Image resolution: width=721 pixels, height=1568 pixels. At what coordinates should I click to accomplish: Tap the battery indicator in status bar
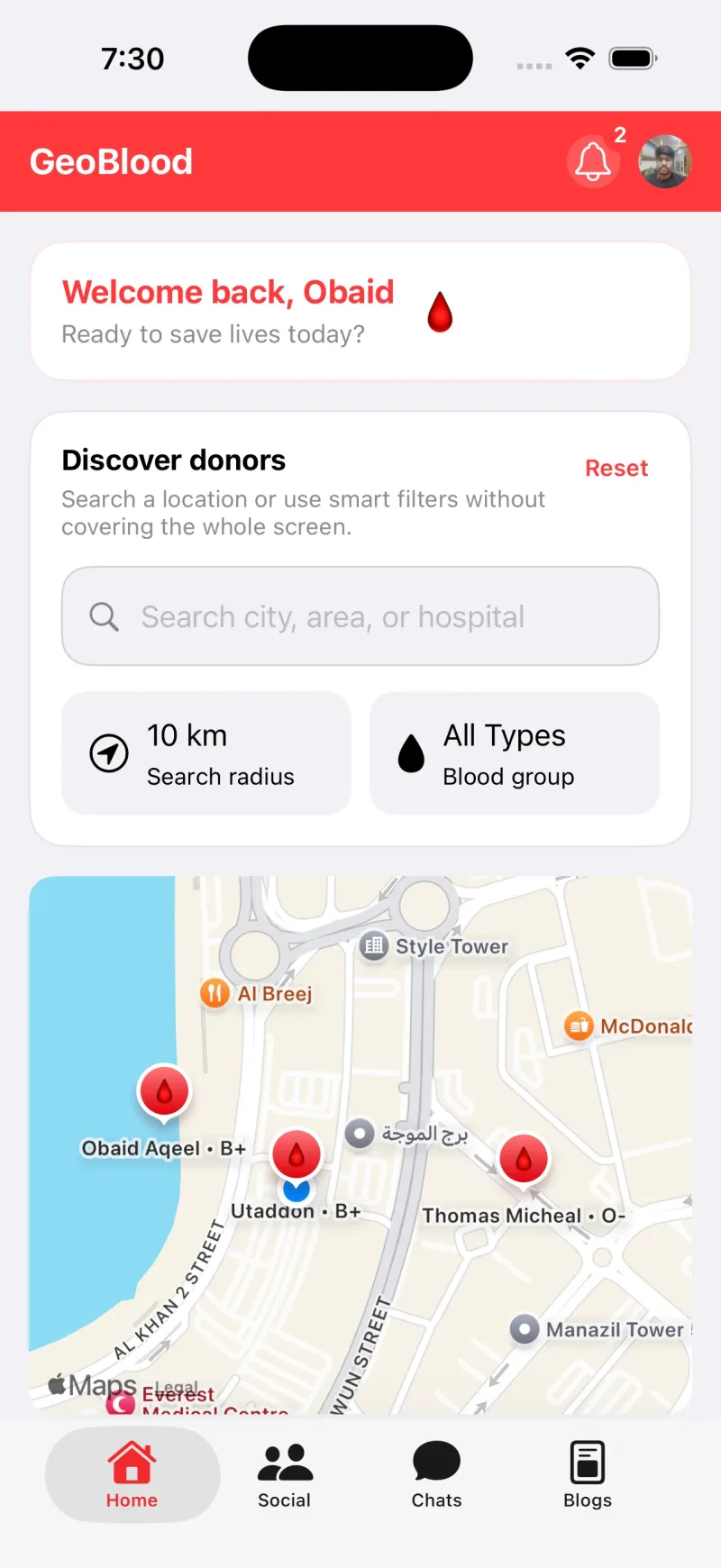[633, 57]
